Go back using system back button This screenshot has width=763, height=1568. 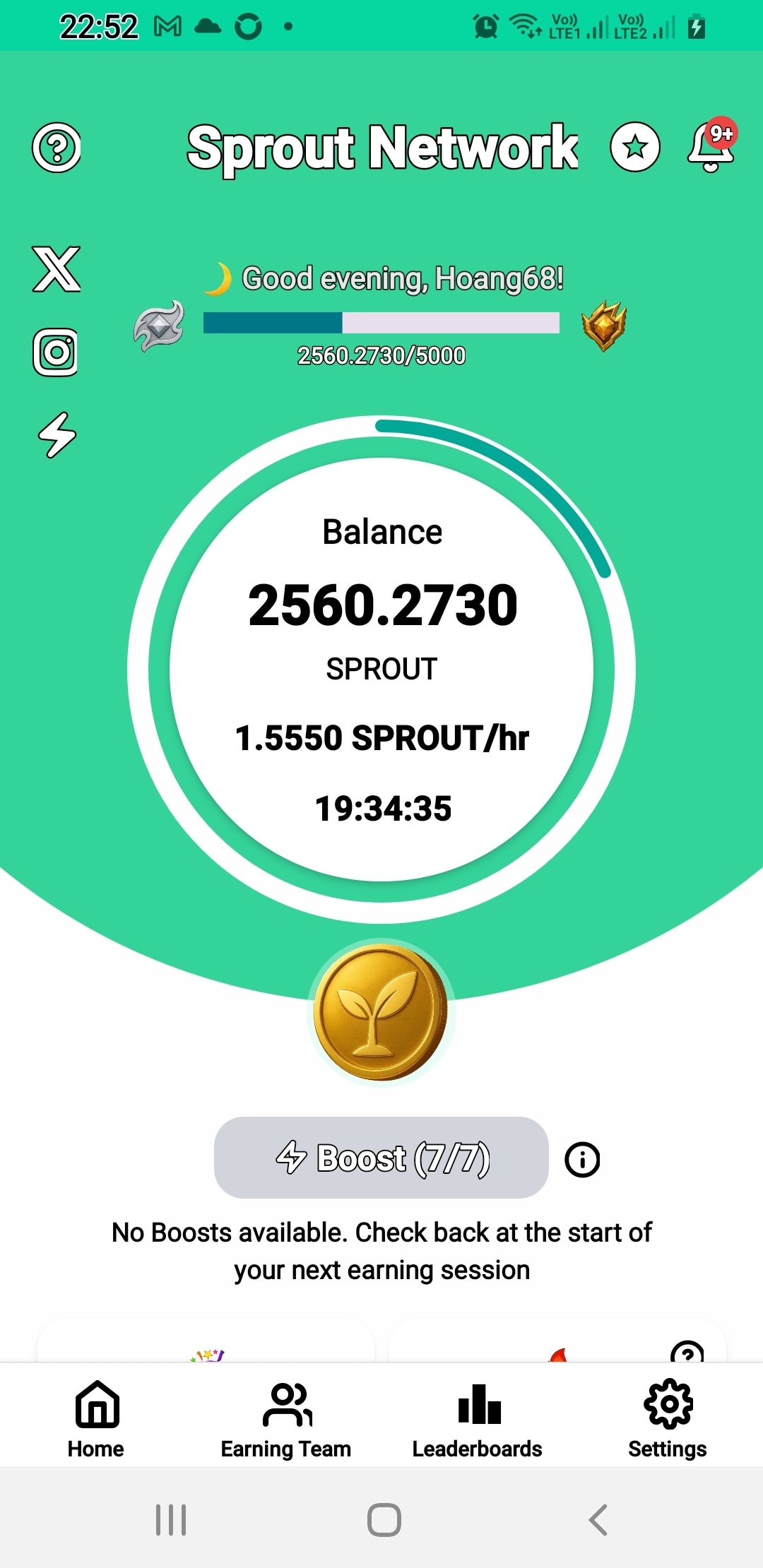pos(598,1519)
